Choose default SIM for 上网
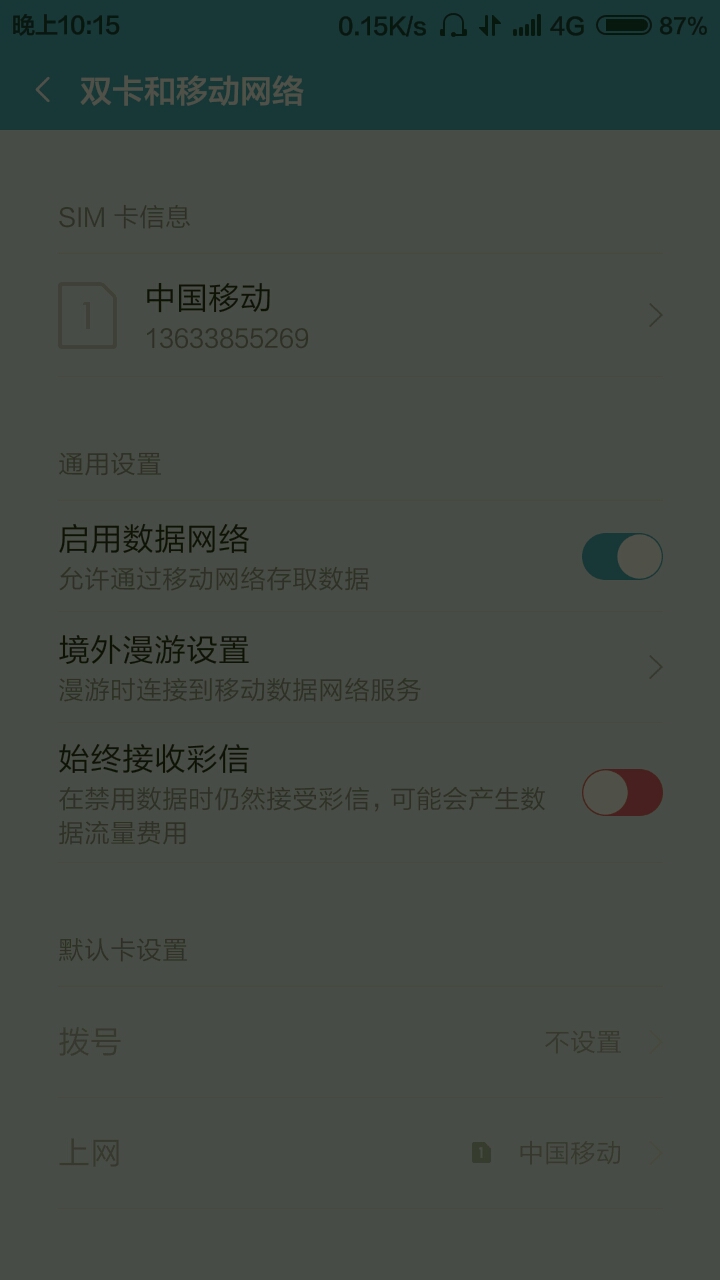 360,1153
